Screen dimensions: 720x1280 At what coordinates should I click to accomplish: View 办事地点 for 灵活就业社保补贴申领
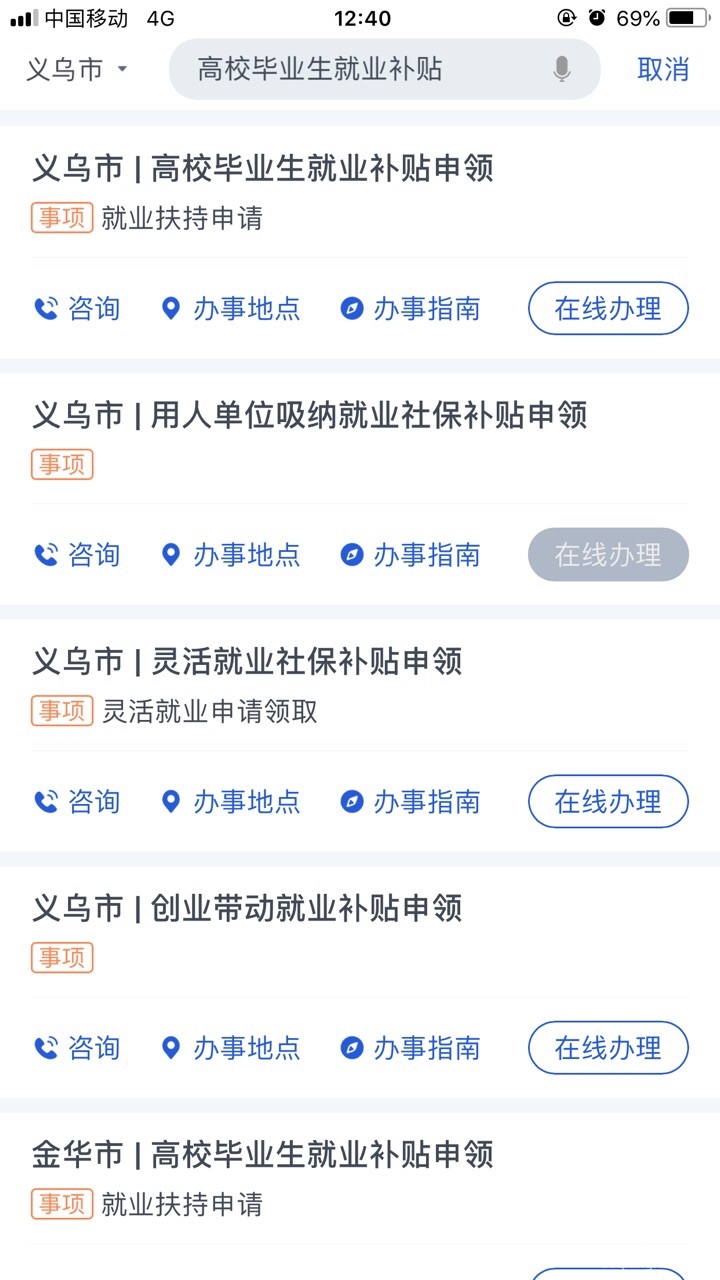[x=231, y=801]
